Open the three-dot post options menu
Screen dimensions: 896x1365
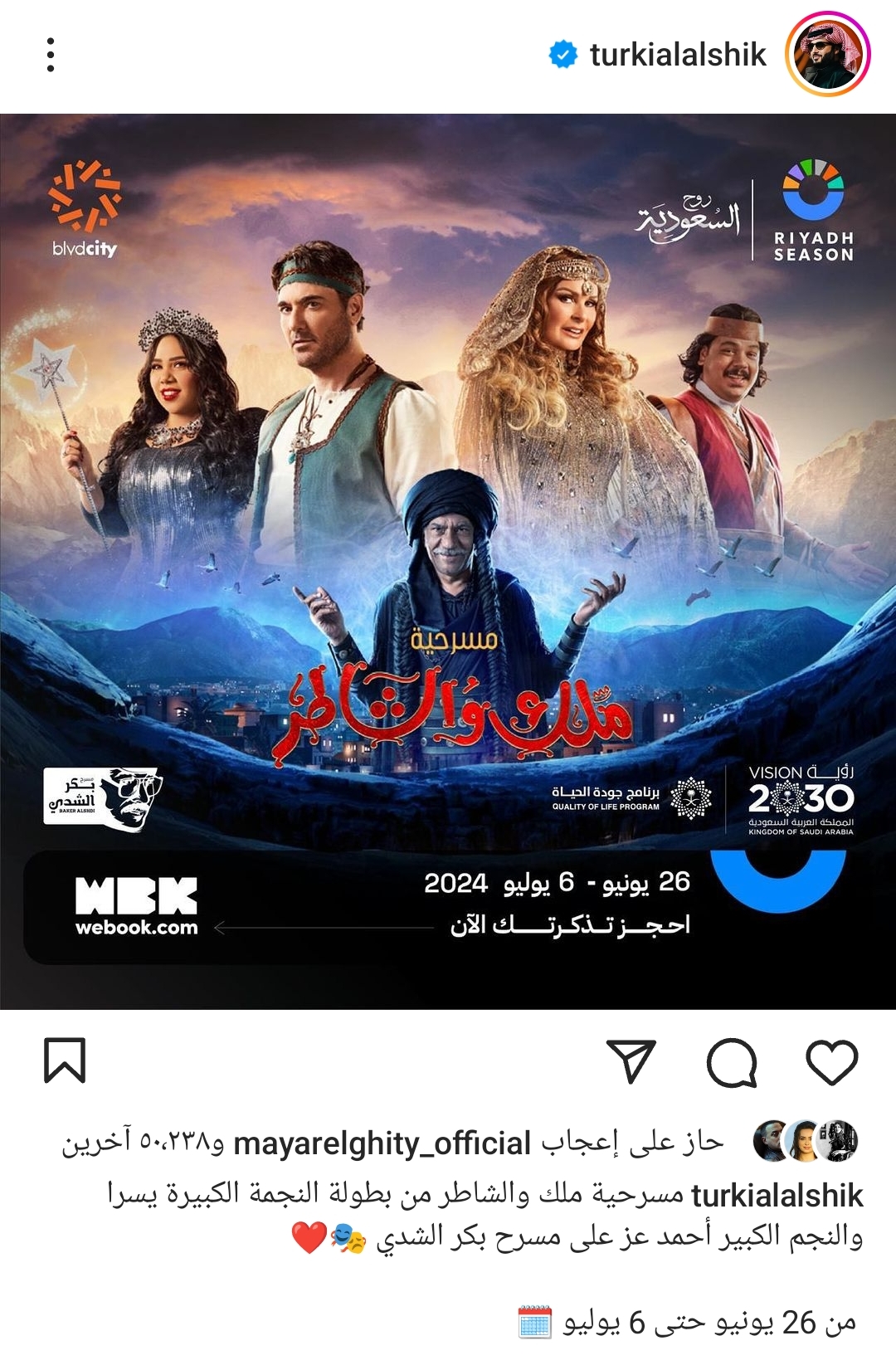click(51, 55)
